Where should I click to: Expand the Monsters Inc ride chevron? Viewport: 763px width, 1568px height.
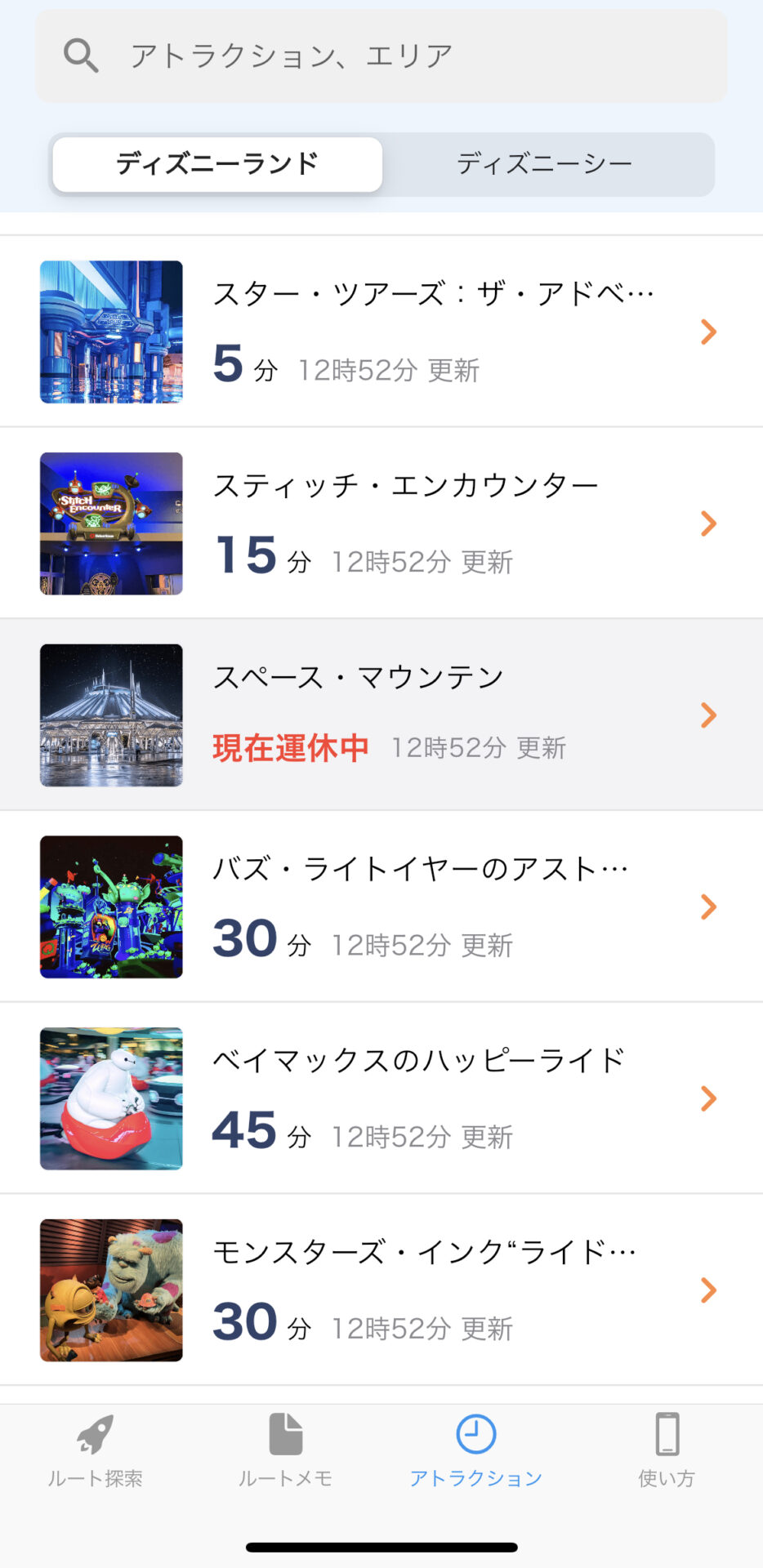point(707,1290)
